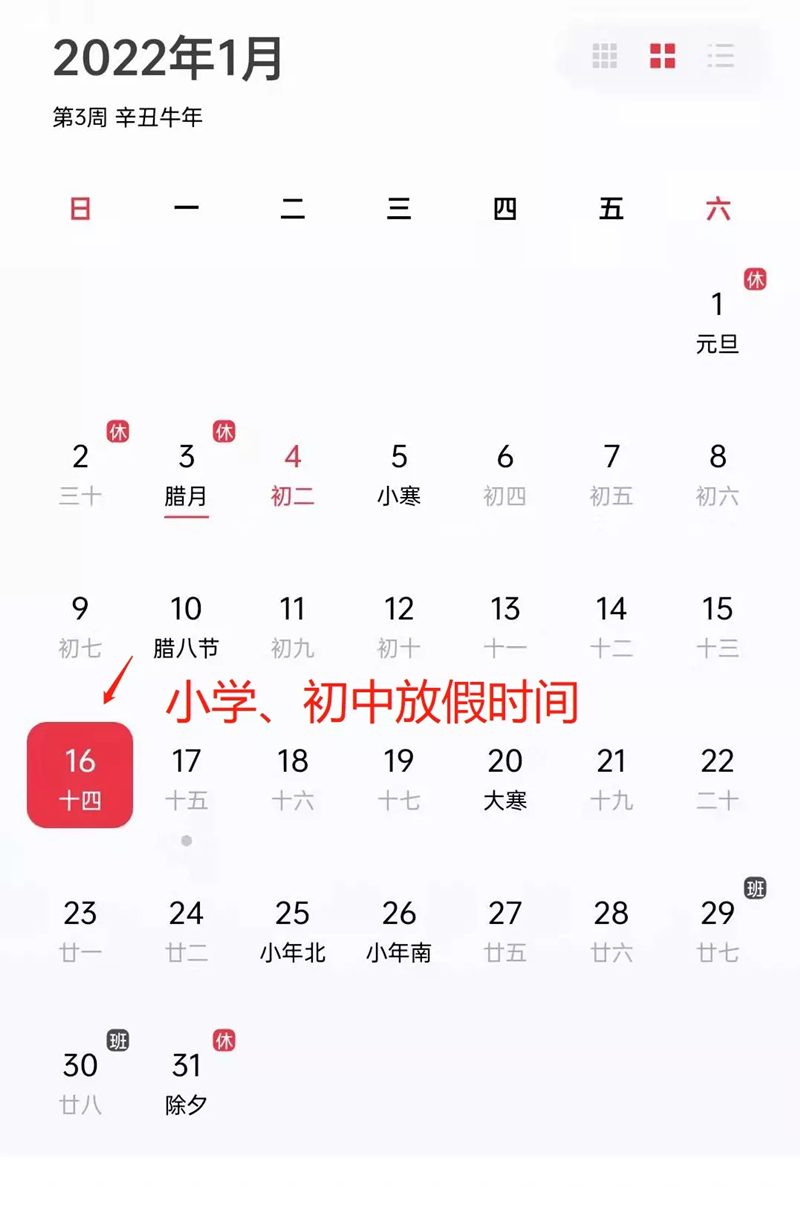Switch to the year grid view
800x1212 pixels.
(605, 56)
